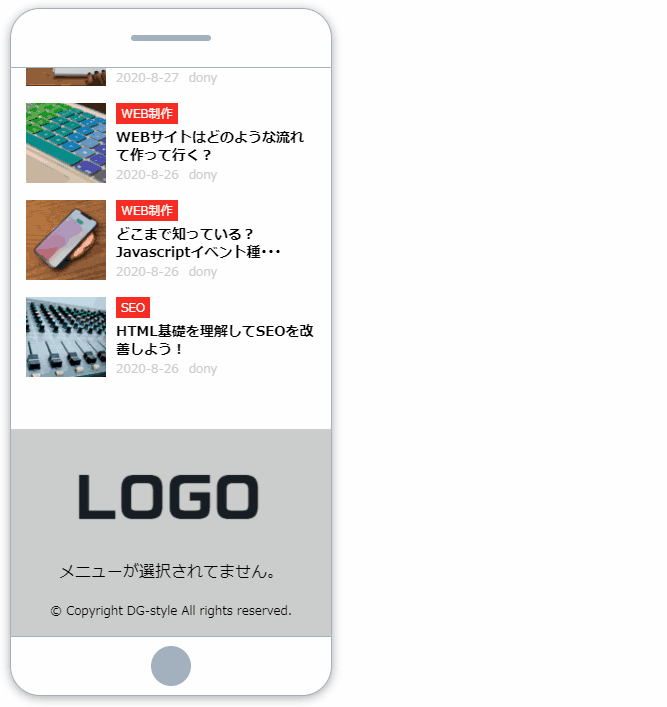
Task: Open the smartphone thumbnail for the Javascript article
Action: pyautogui.click(x=66, y=240)
